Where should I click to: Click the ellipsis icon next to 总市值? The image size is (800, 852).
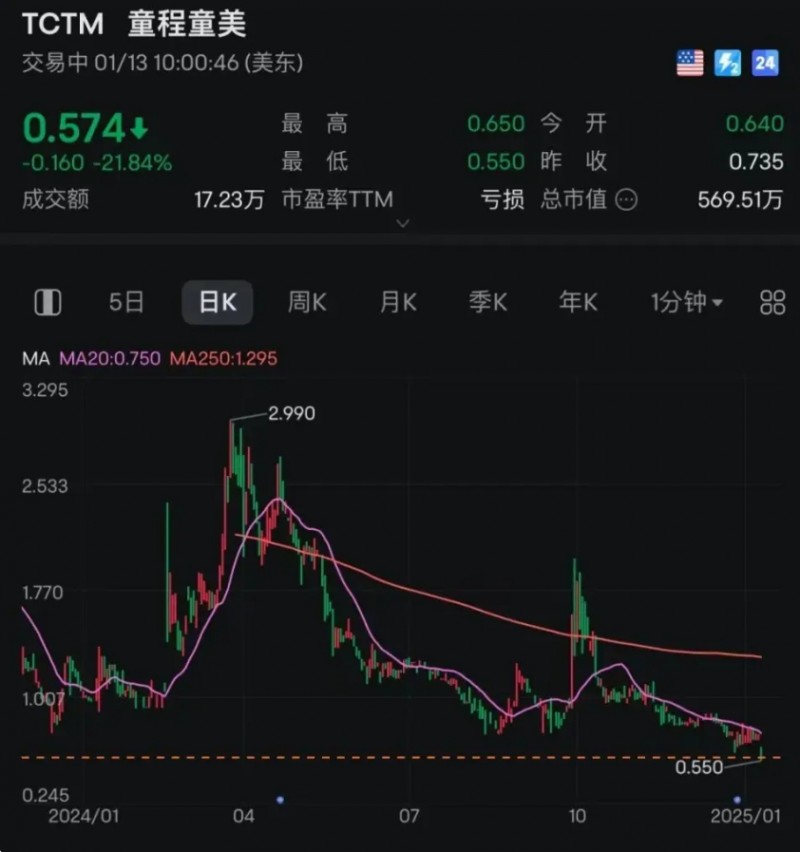(627, 199)
